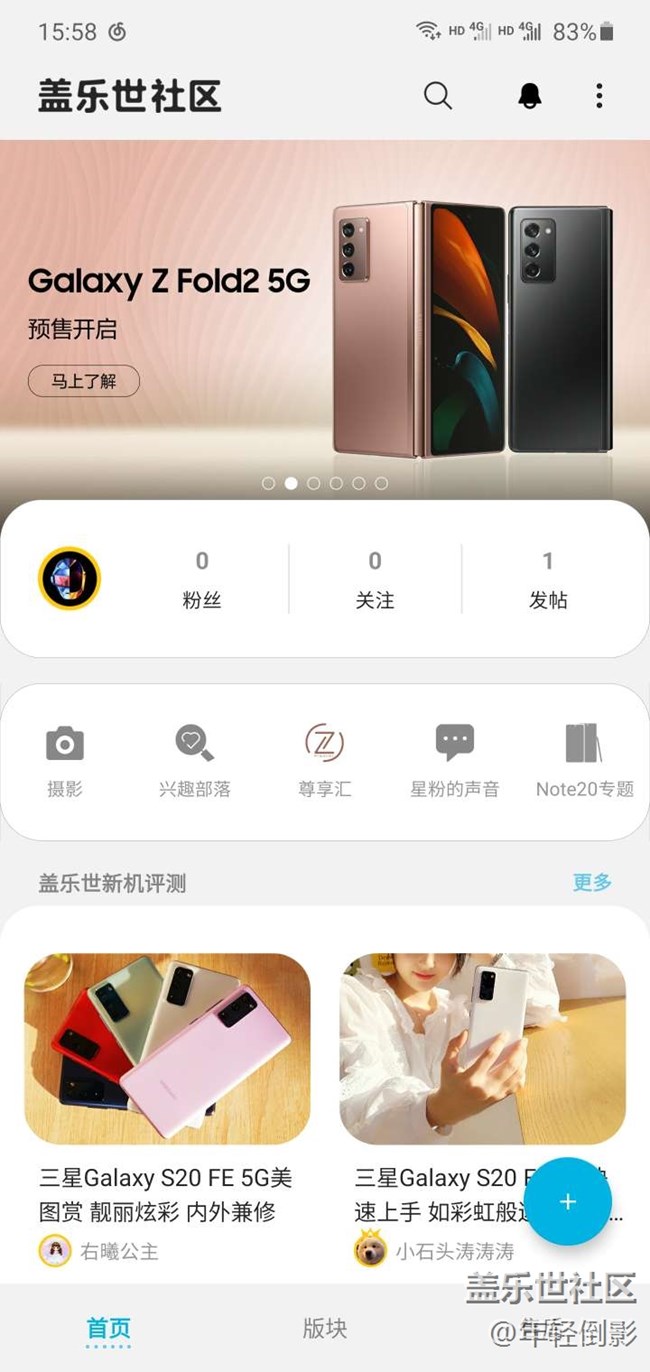
Task: Open the three-dot overflow menu
Action: tap(599, 96)
